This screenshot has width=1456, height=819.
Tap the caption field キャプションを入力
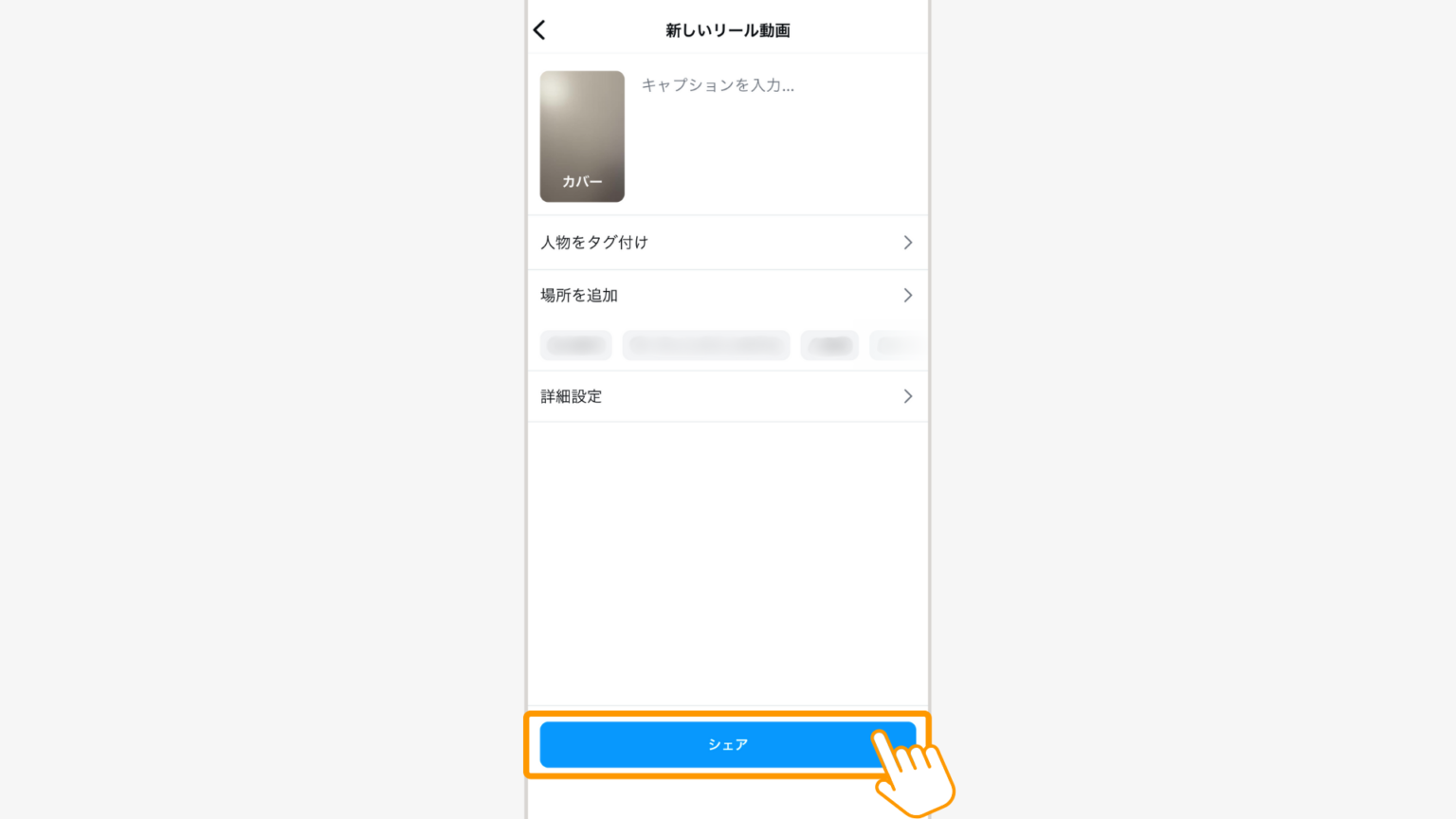(x=777, y=136)
